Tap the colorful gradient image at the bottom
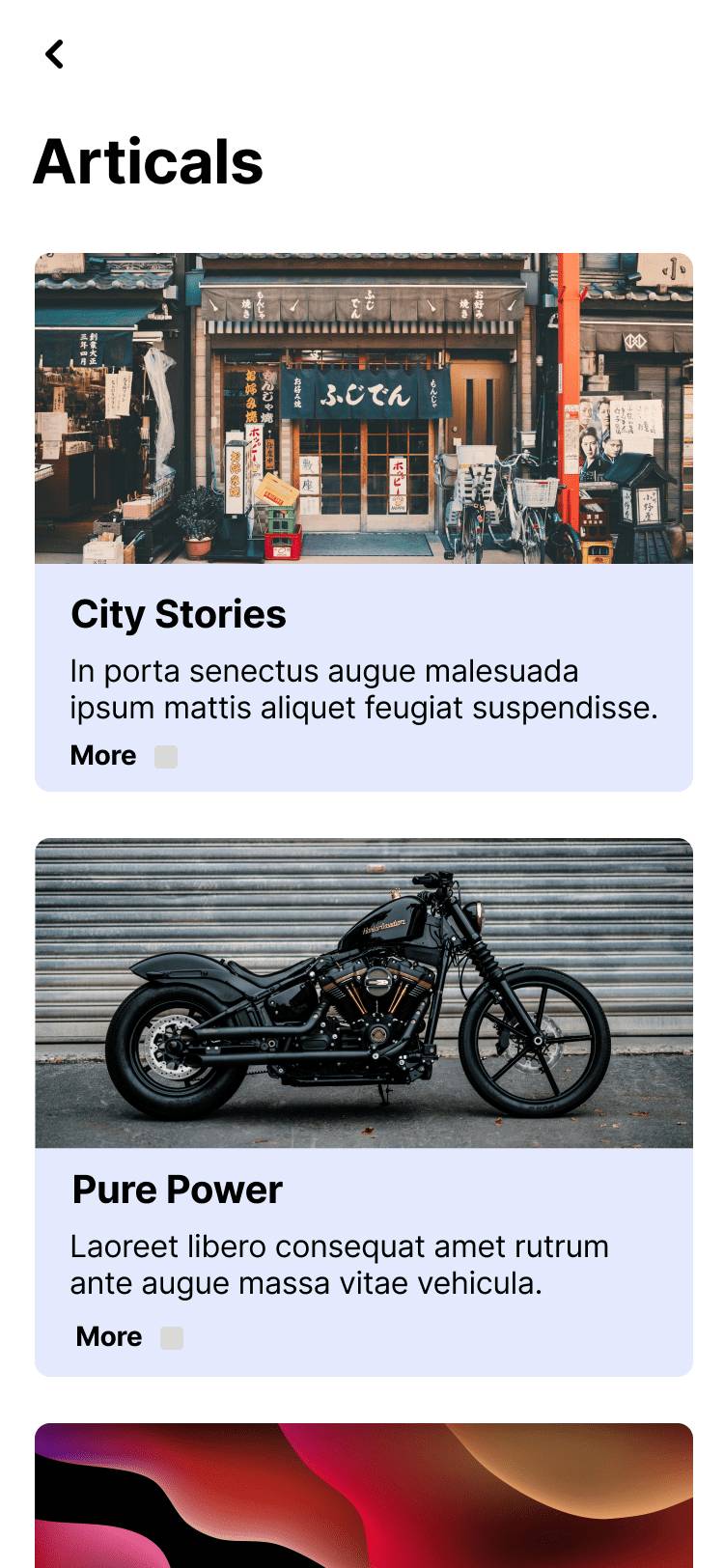Viewport: 724px width, 1568px height. [x=362, y=1492]
